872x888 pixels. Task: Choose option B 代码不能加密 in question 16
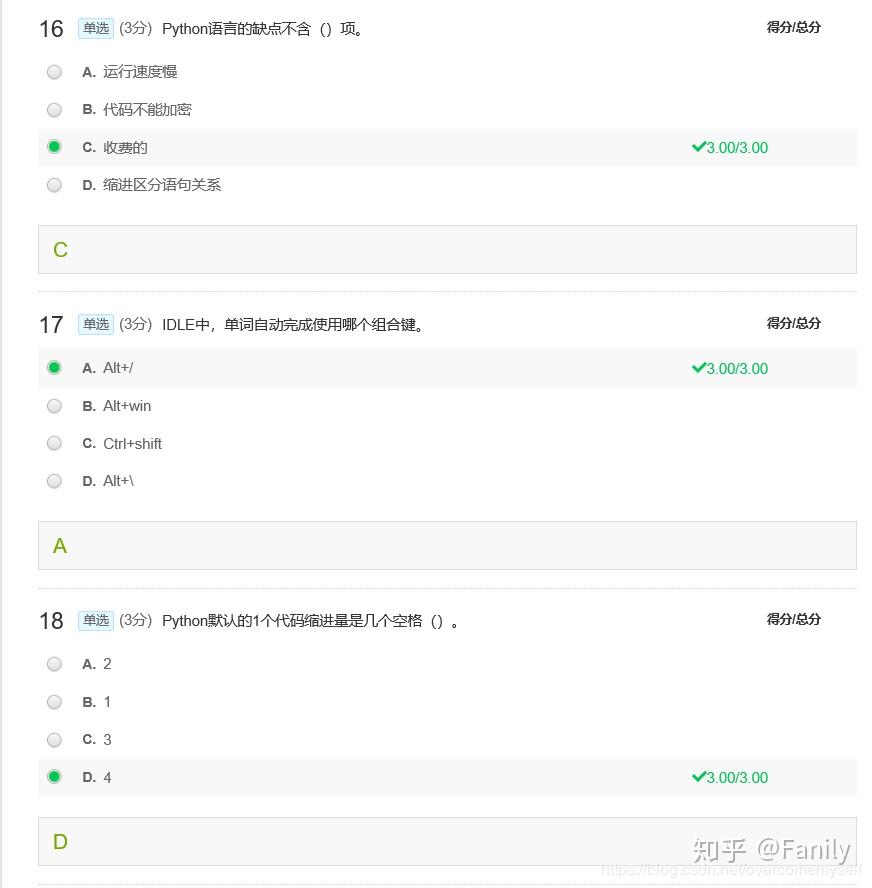click(x=54, y=110)
